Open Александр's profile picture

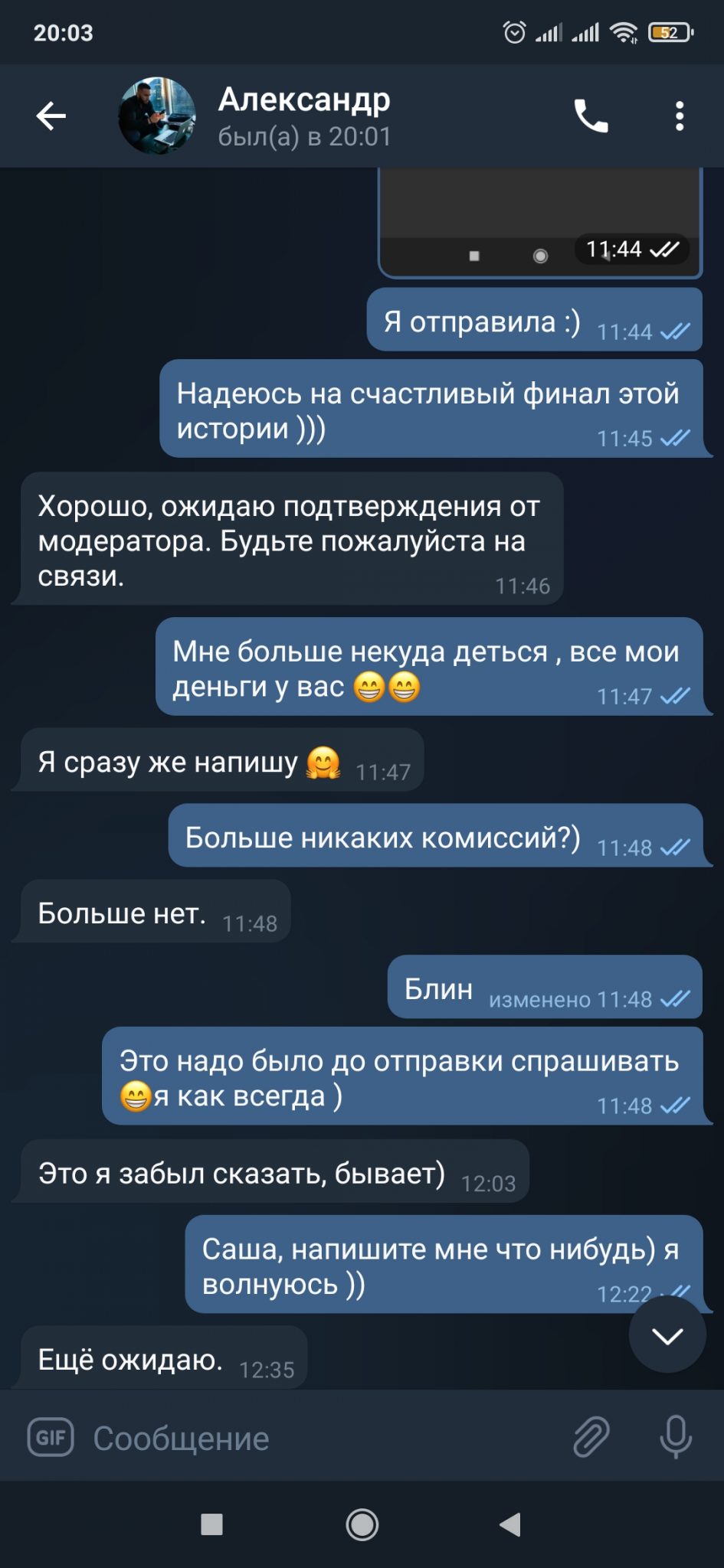click(156, 116)
